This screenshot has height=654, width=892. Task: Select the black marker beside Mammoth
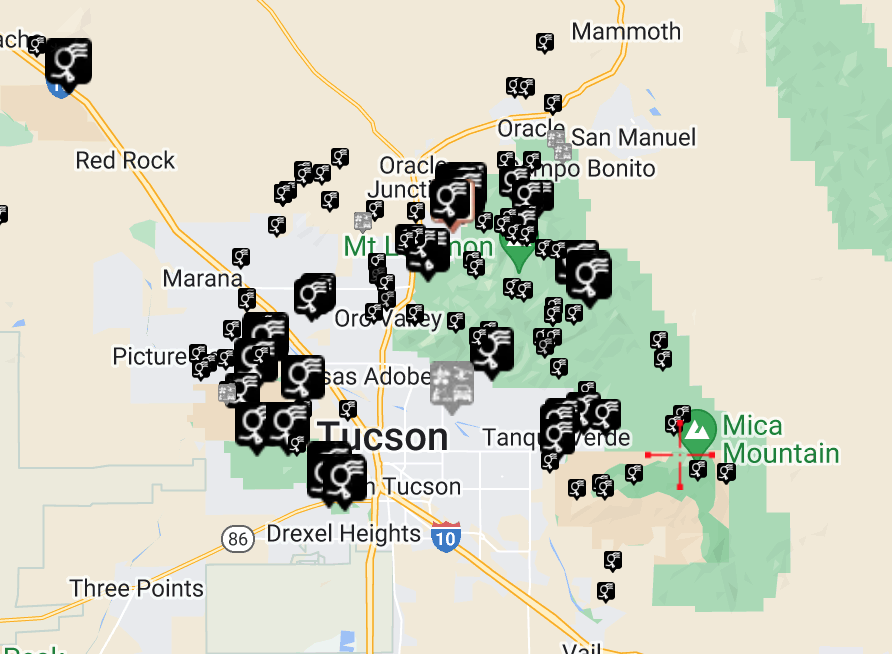(x=545, y=42)
